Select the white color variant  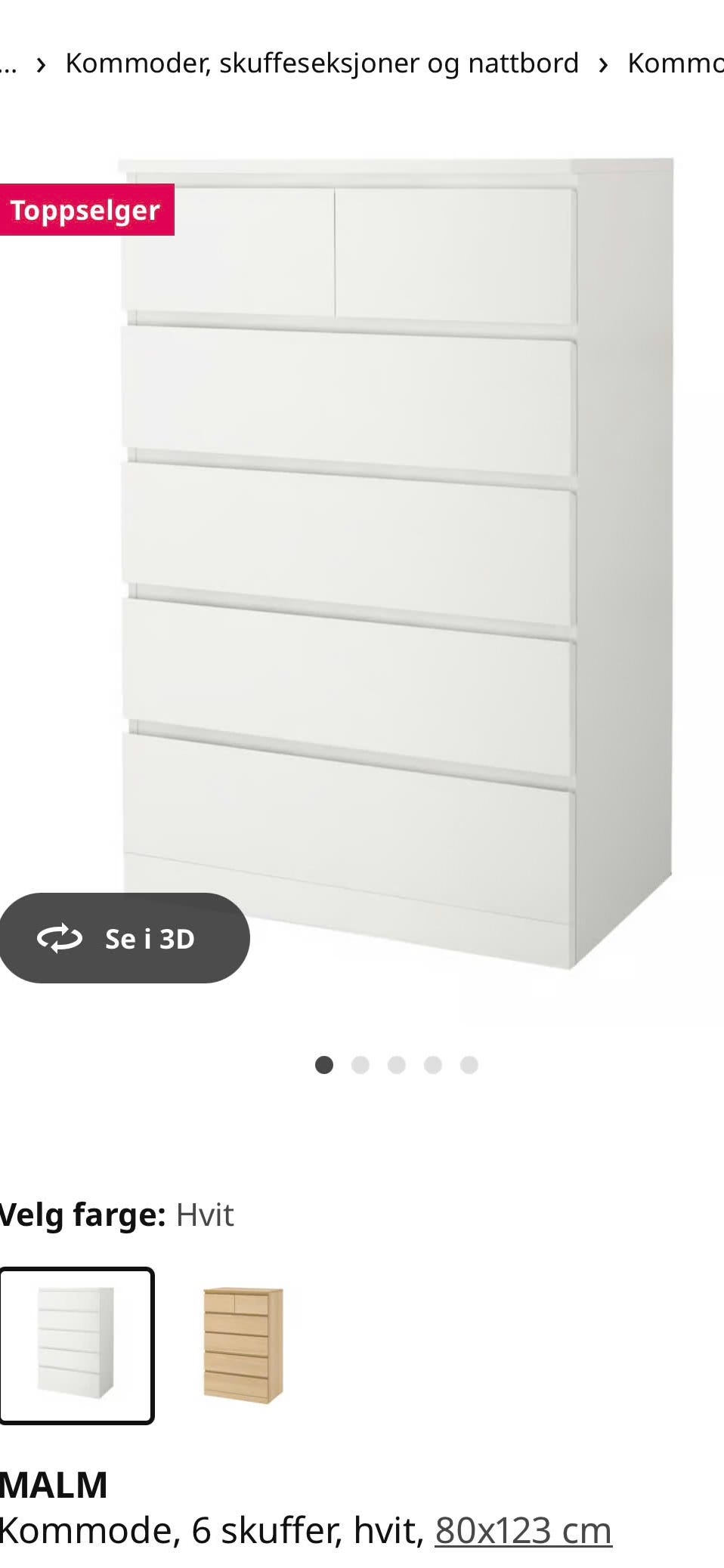coord(76,1345)
